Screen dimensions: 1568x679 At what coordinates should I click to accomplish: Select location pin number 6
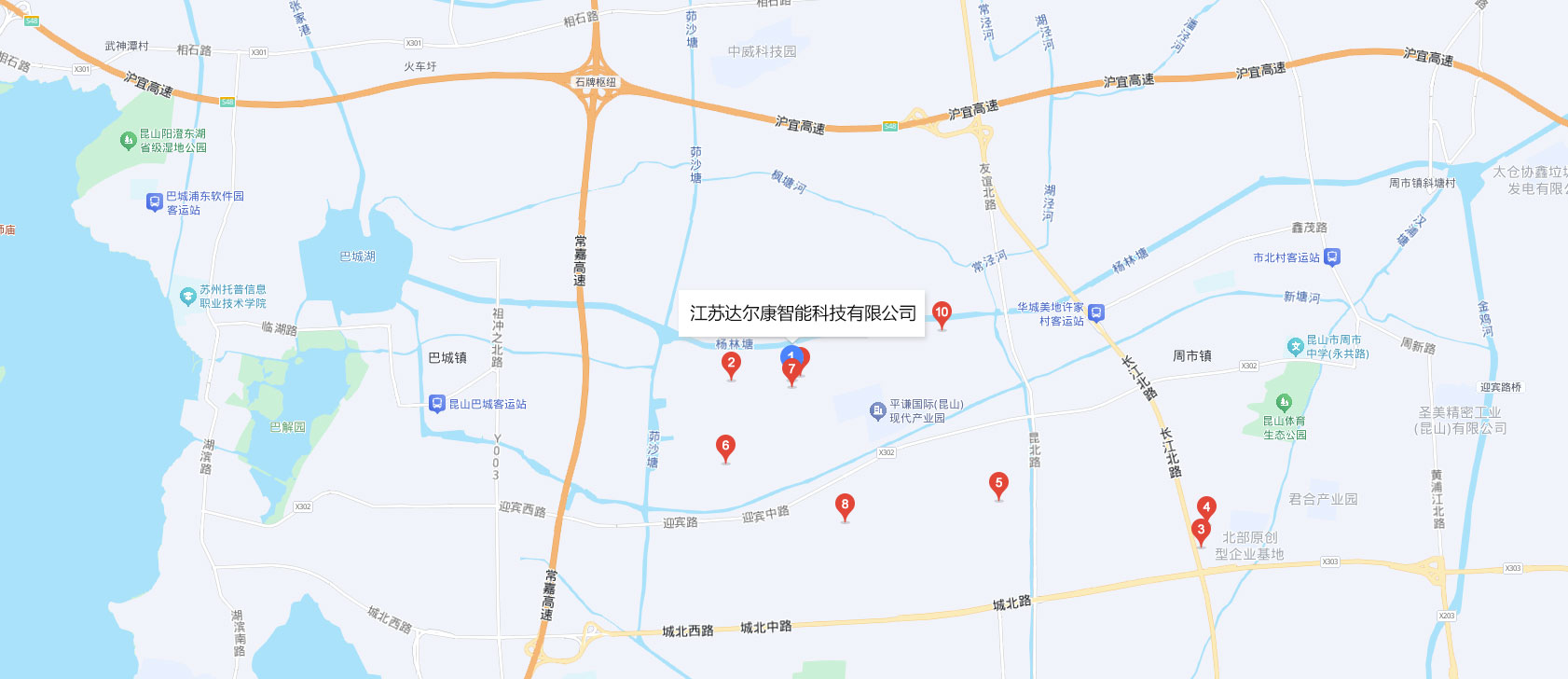[725, 446]
